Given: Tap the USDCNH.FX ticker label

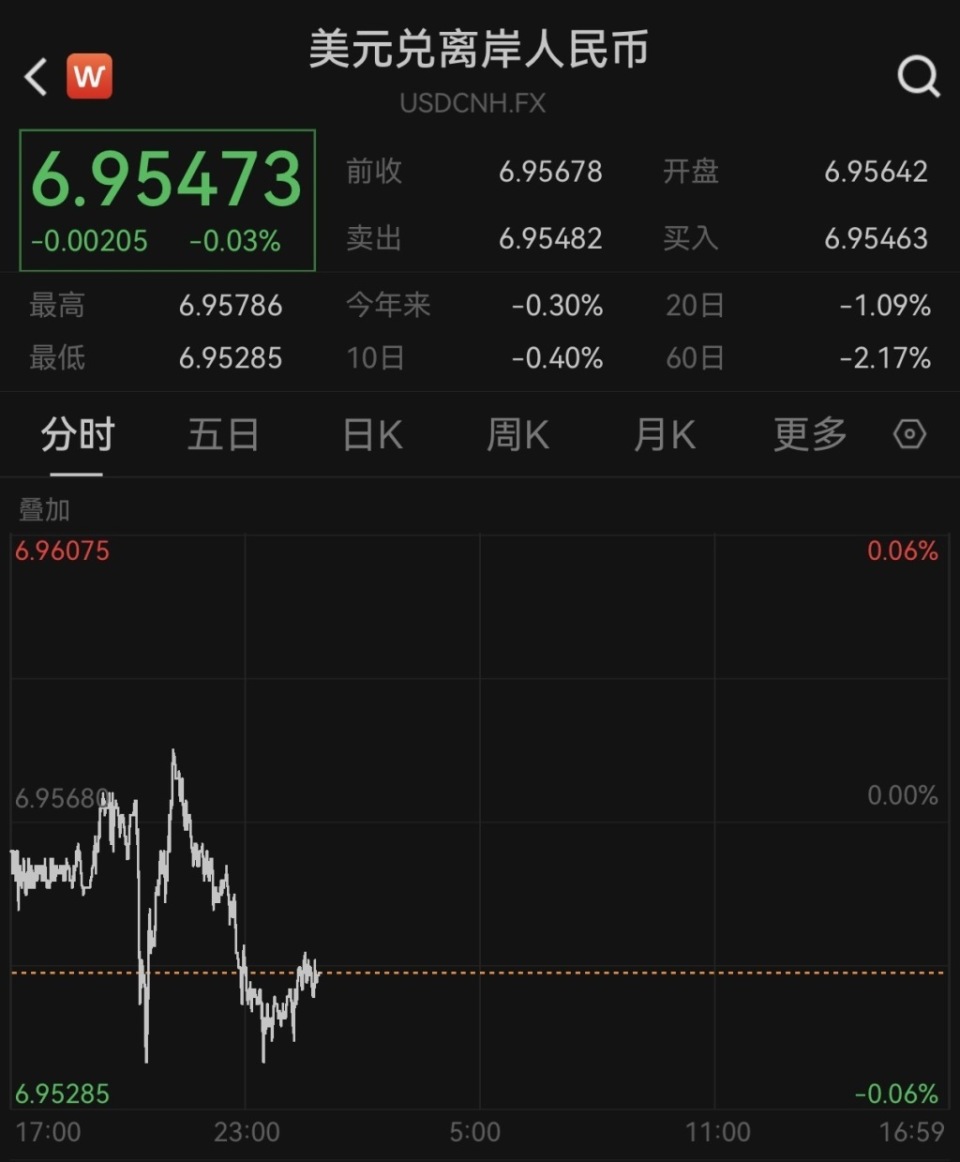Looking at the screenshot, I should pyautogui.click(x=474, y=103).
